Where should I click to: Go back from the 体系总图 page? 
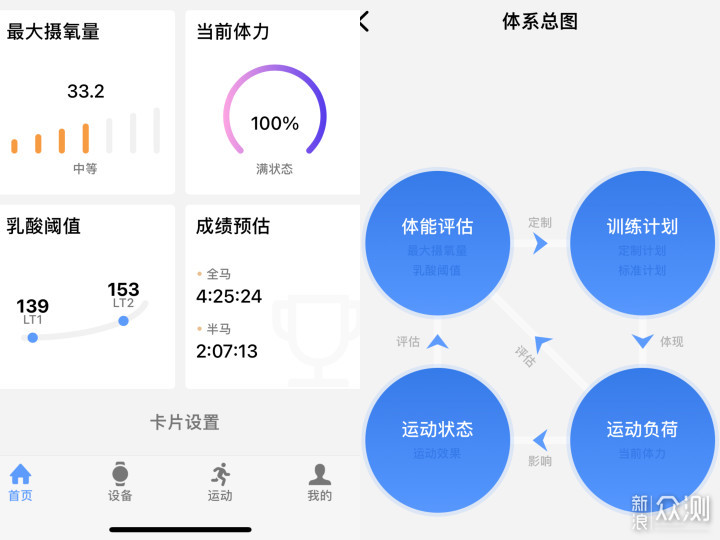(x=364, y=21)
